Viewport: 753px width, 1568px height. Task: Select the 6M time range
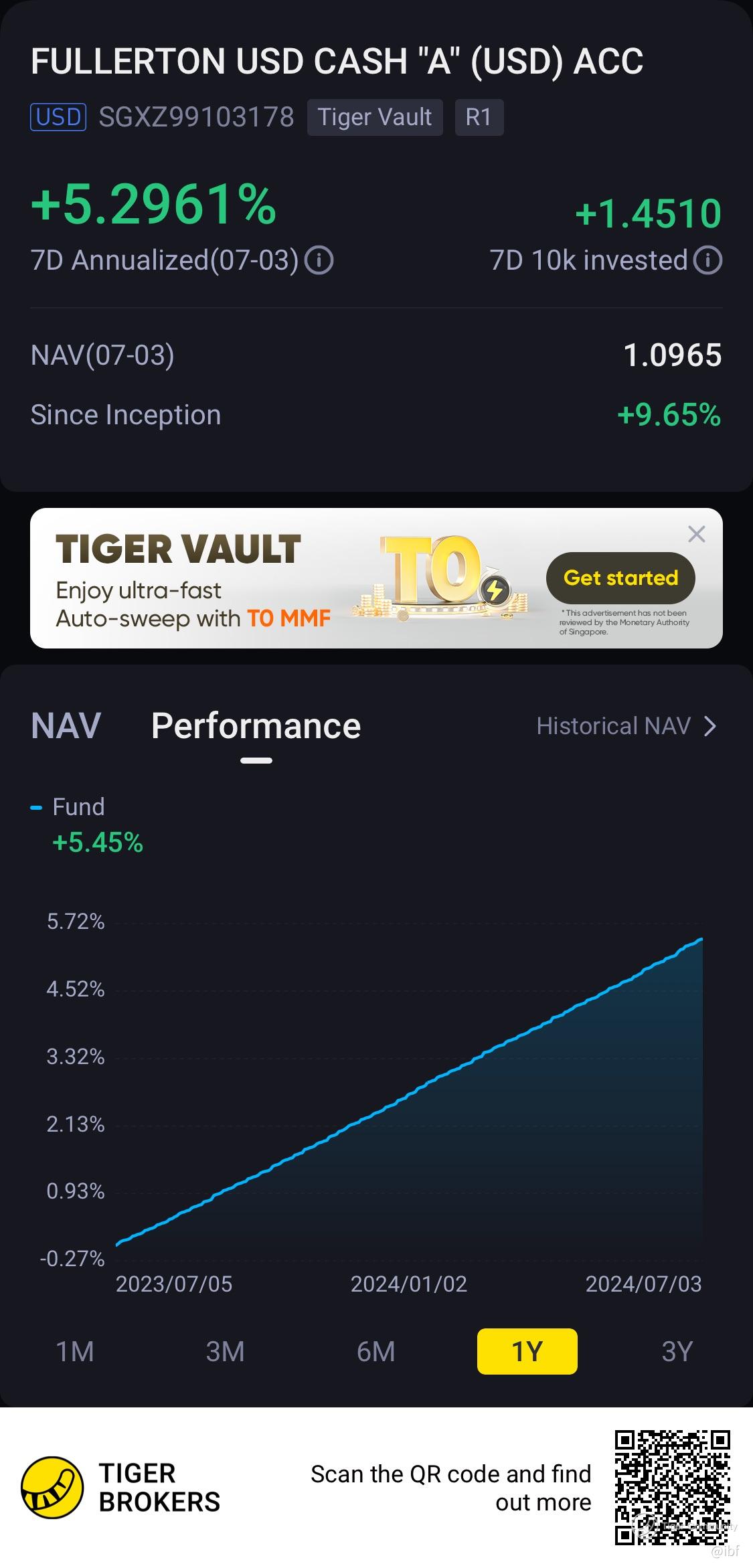376,1351
